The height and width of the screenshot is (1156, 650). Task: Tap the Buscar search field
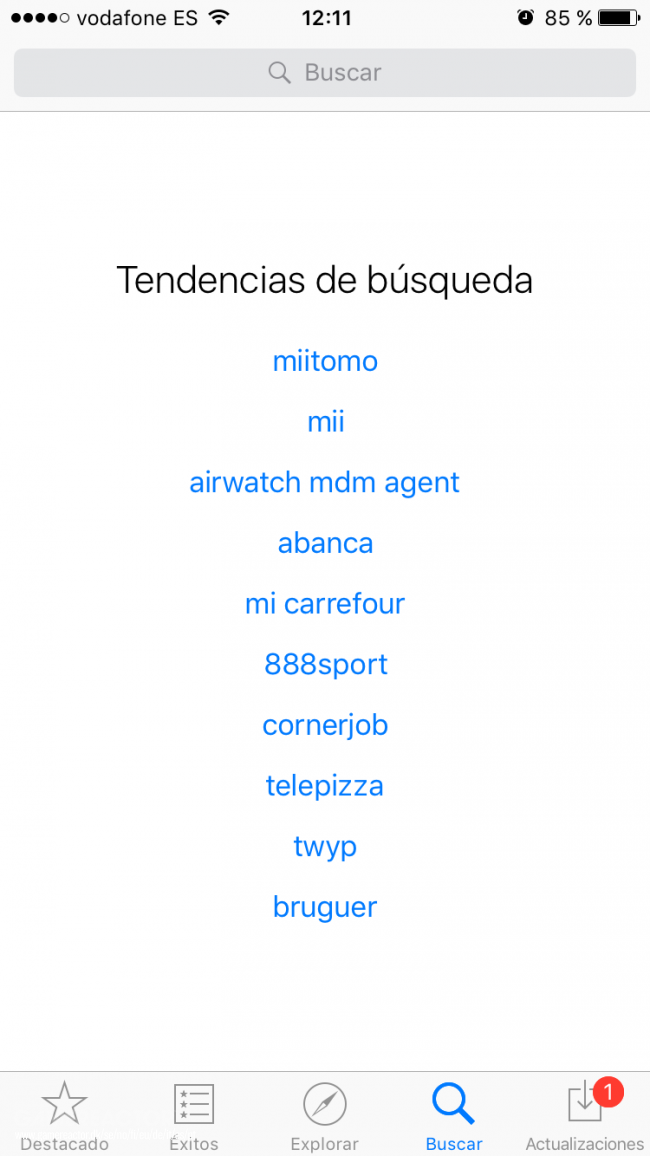325,73
